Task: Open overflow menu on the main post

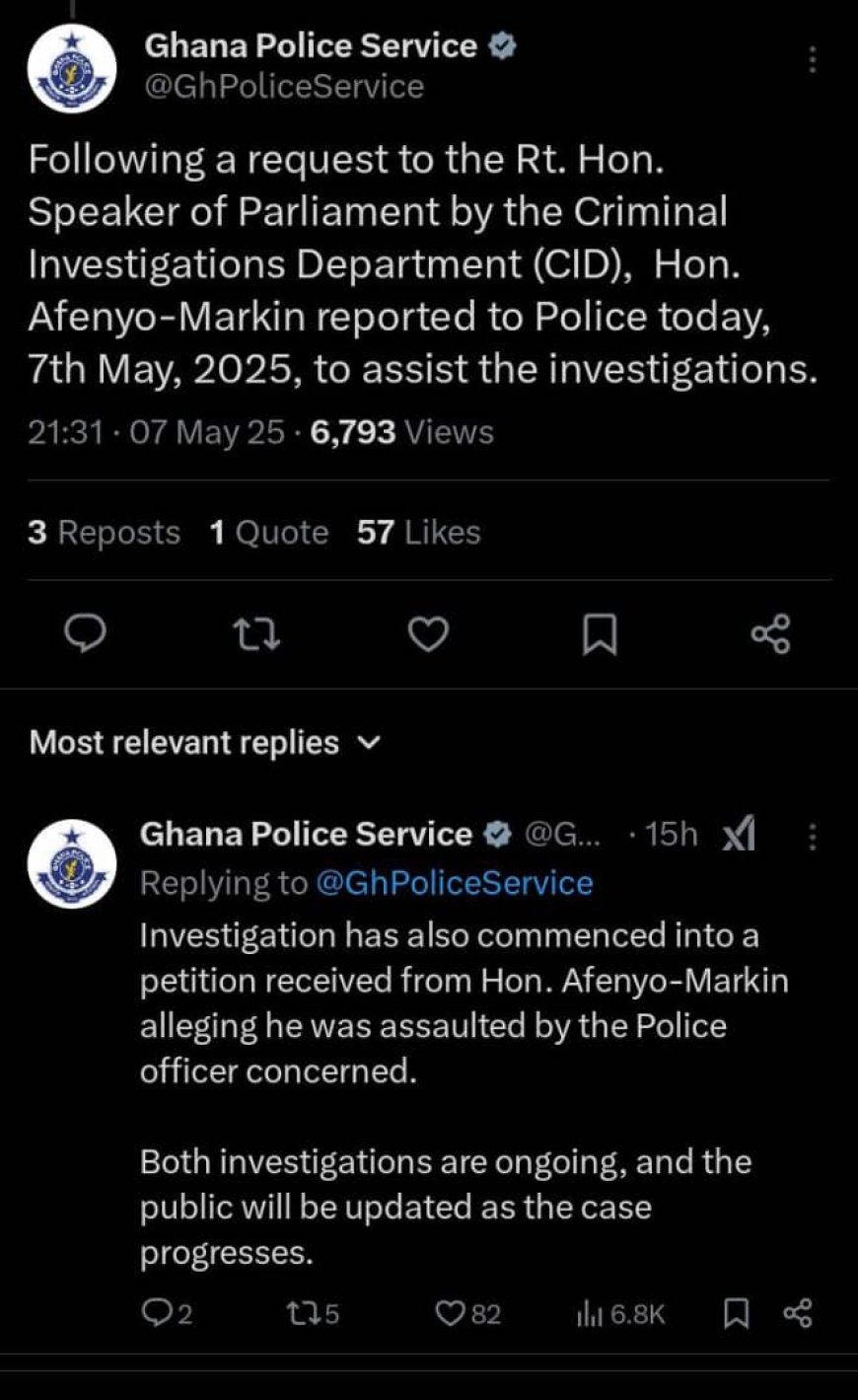Action: 813,60
